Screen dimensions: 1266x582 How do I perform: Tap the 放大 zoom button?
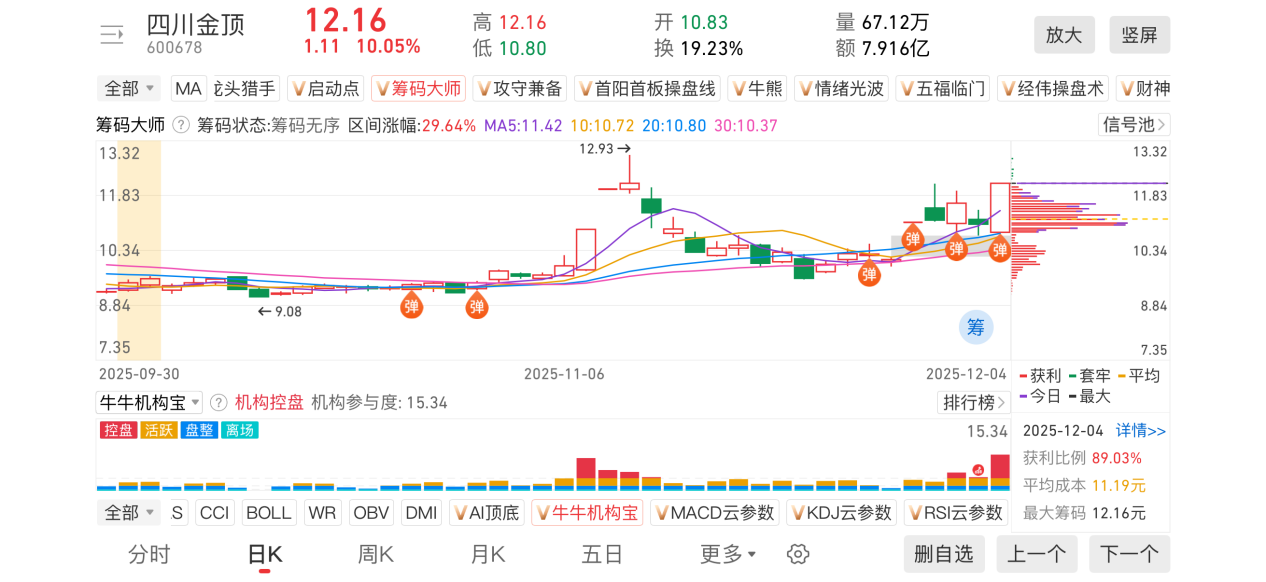pos(1064,35)
